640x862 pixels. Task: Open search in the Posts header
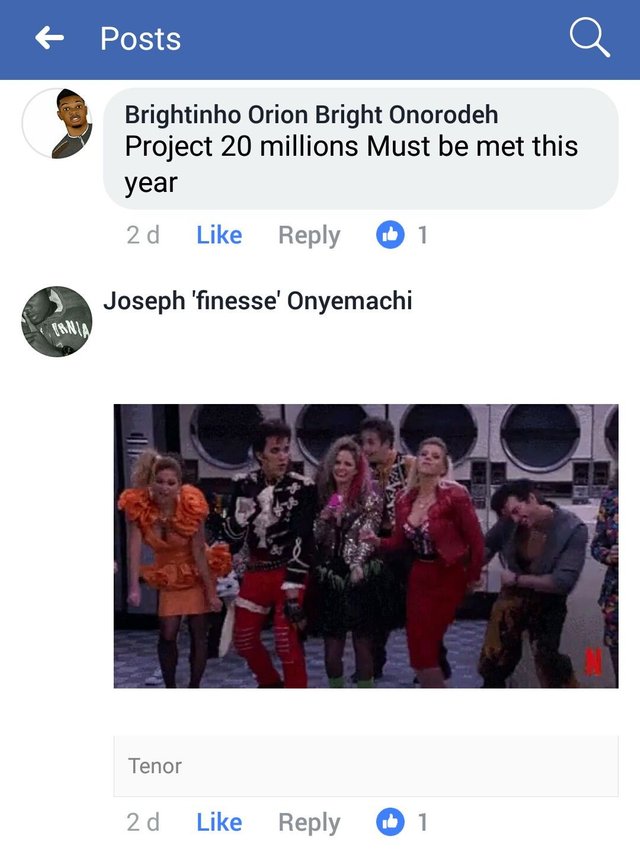pos(589,38)
